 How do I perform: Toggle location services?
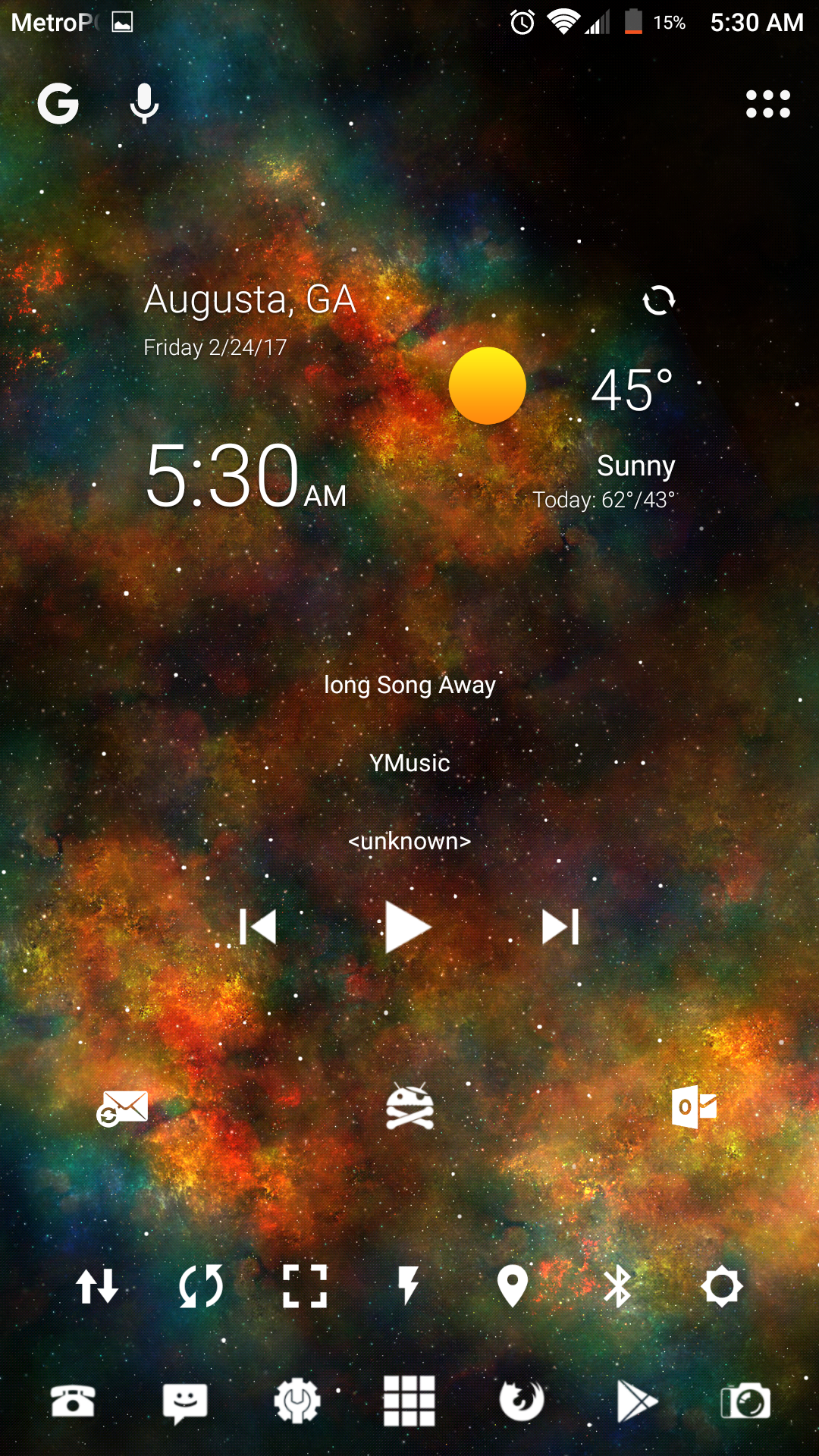pos(513,1286)
